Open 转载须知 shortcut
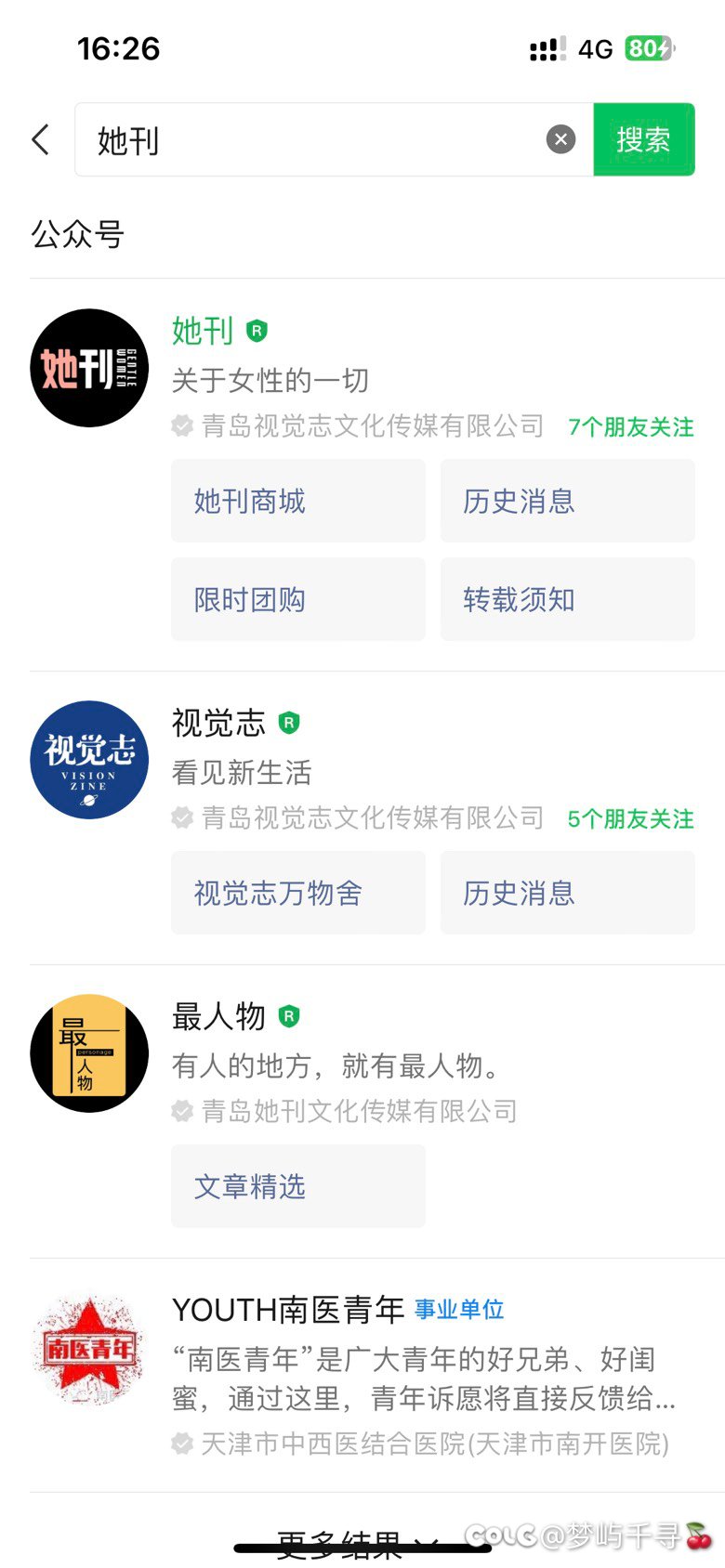 [x=567, y=599]
